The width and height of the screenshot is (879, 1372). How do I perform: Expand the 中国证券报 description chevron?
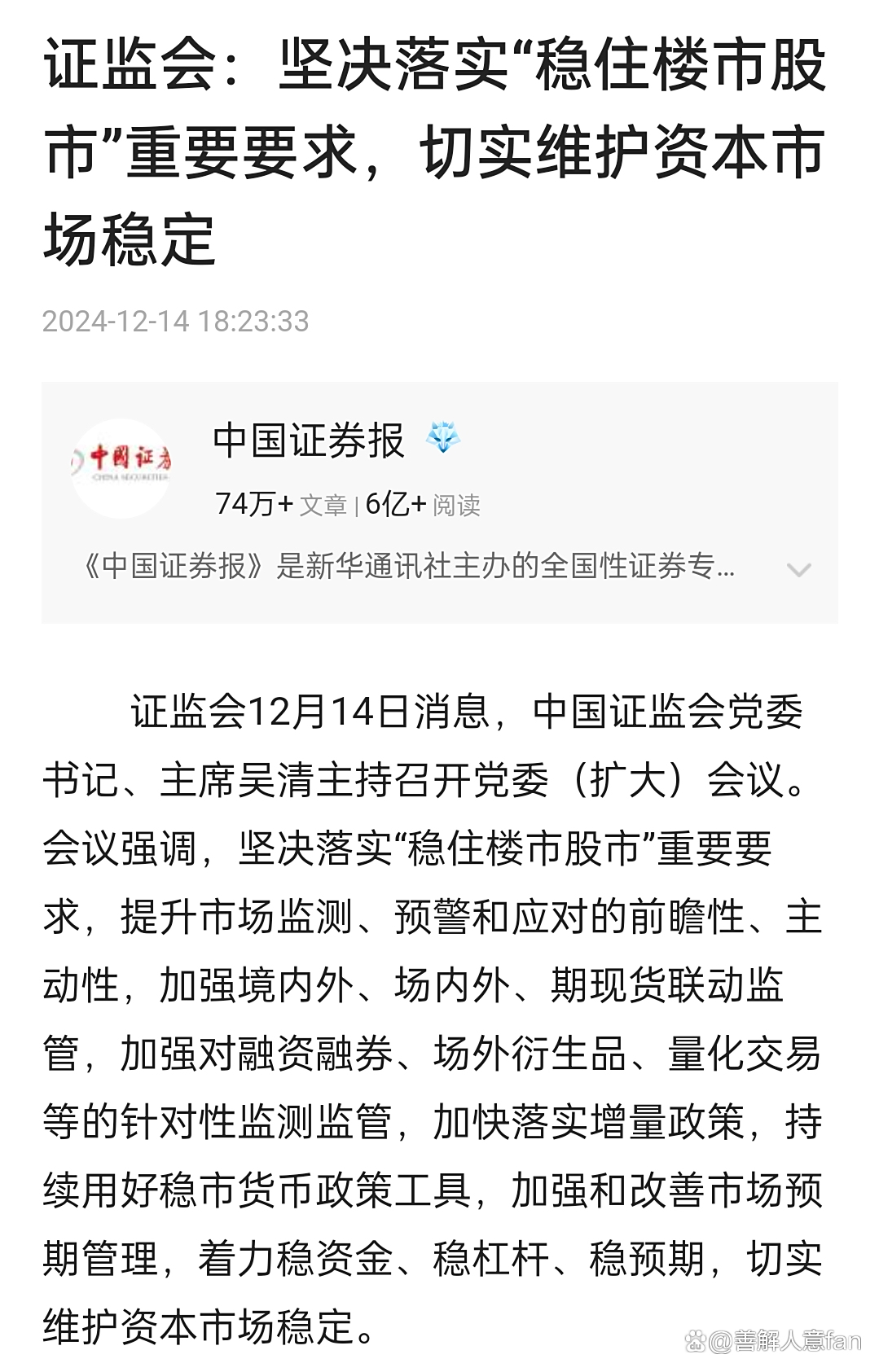(798, 570)
